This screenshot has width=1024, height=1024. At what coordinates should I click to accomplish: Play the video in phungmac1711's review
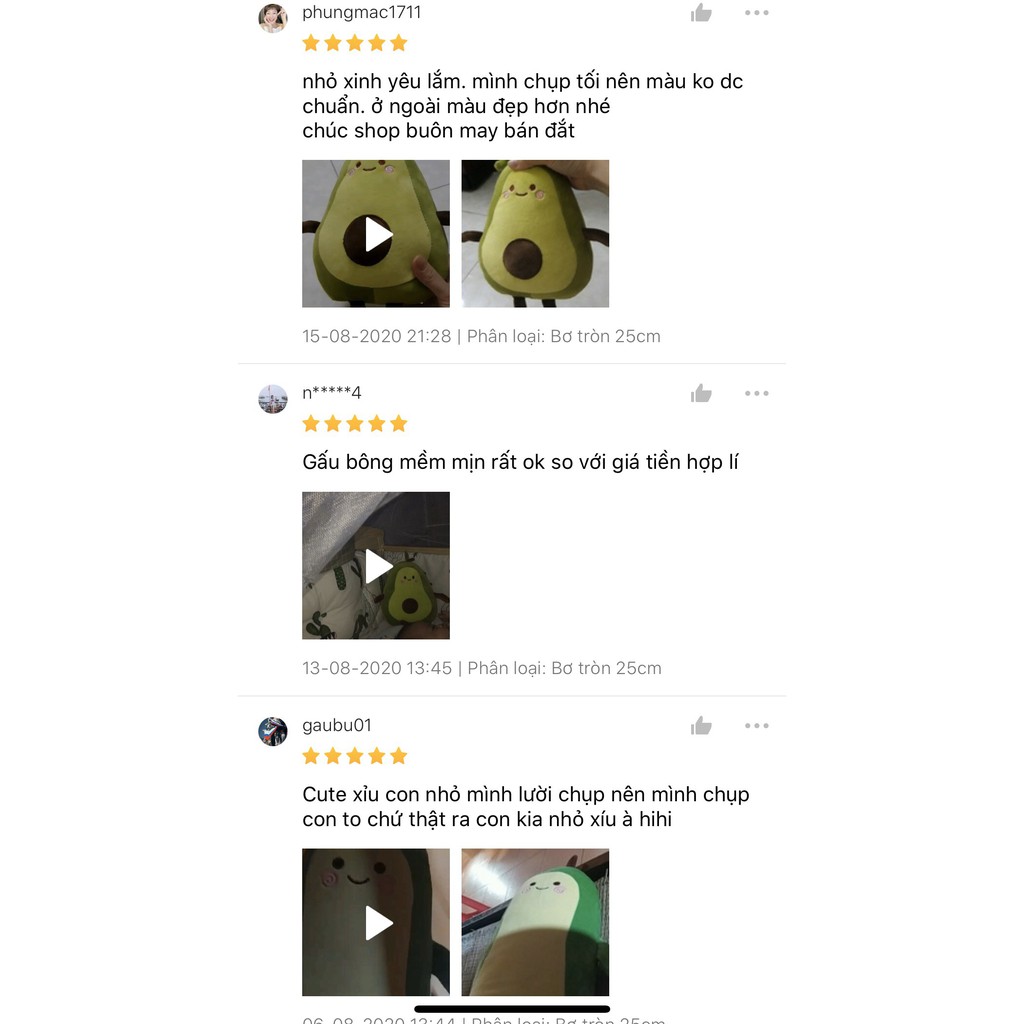[376, 234]
